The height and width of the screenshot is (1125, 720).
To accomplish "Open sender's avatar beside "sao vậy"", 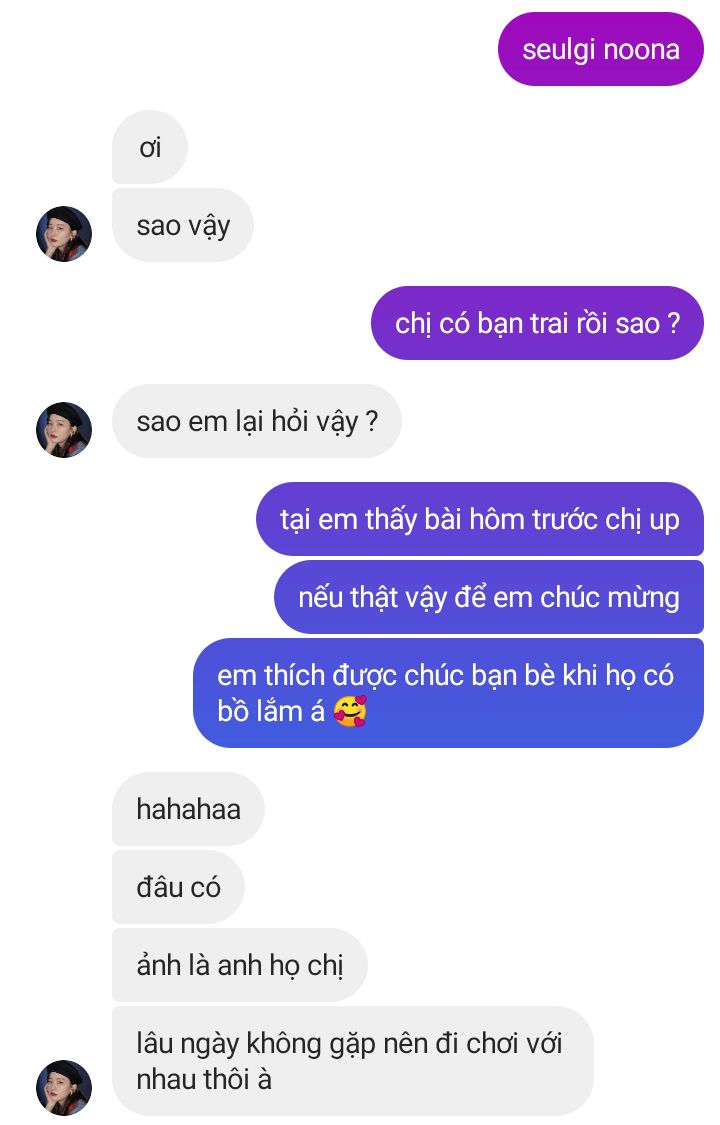I will tap(64, 234).
